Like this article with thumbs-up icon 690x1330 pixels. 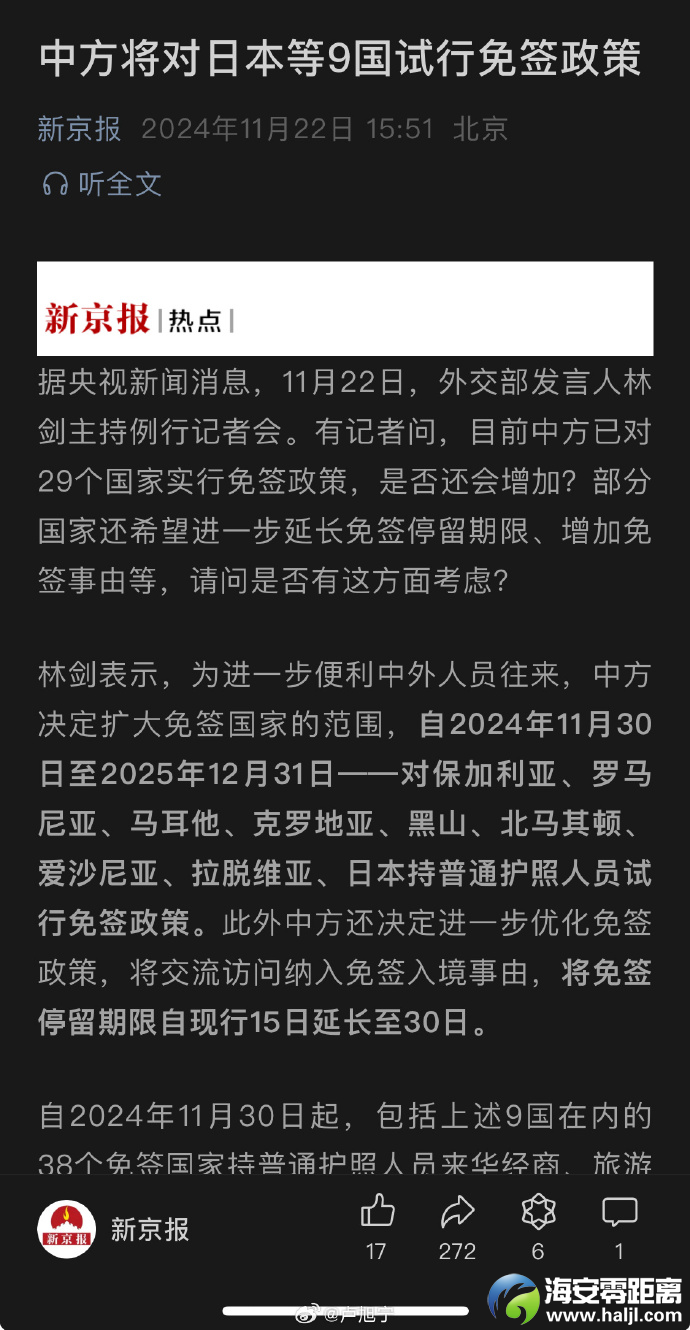pyautogui.click(x=377, y=1212)
